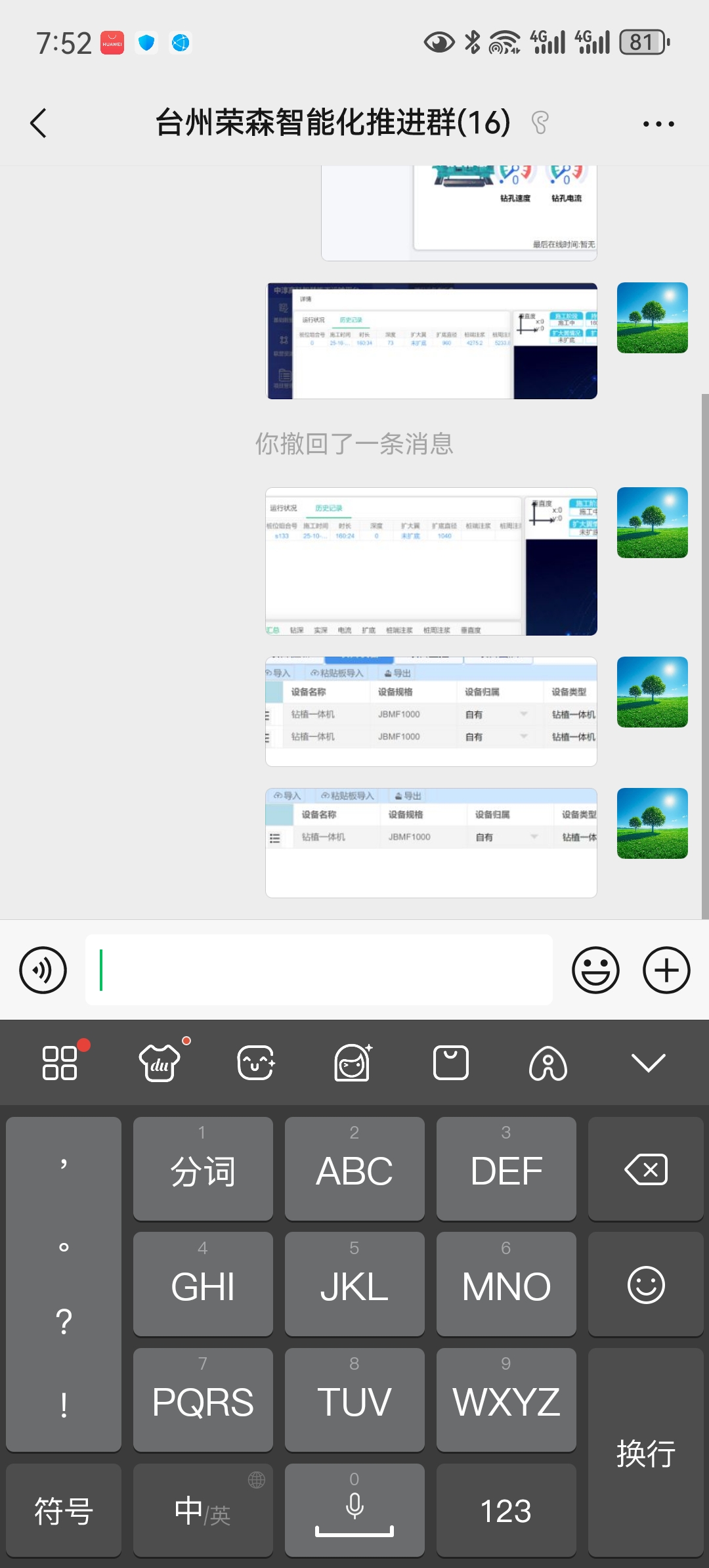709x1568 pixels.
Task: Collapse the keyboard with down chevron
Action: pos(648,1062)
